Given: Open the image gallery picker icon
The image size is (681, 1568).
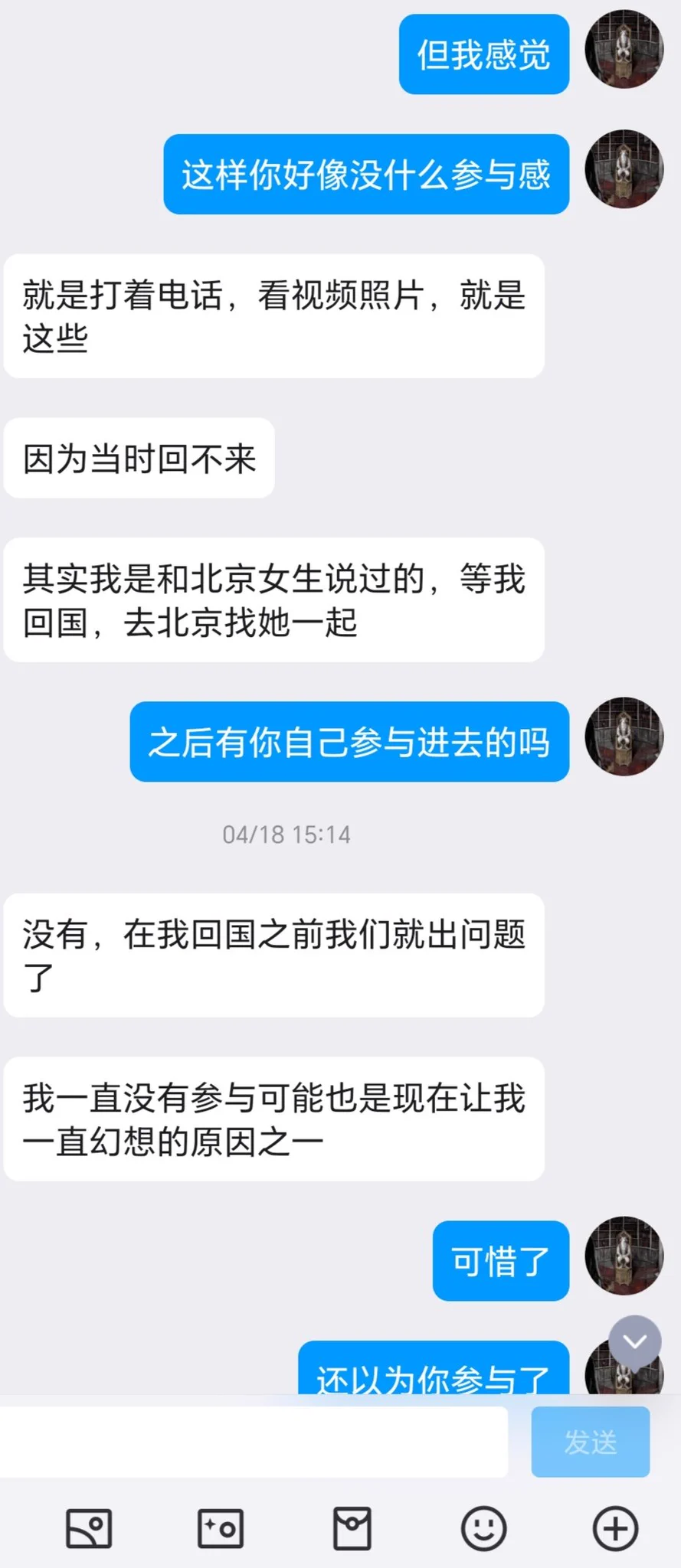Looking at the screenshot, I should pos(89,1529).
